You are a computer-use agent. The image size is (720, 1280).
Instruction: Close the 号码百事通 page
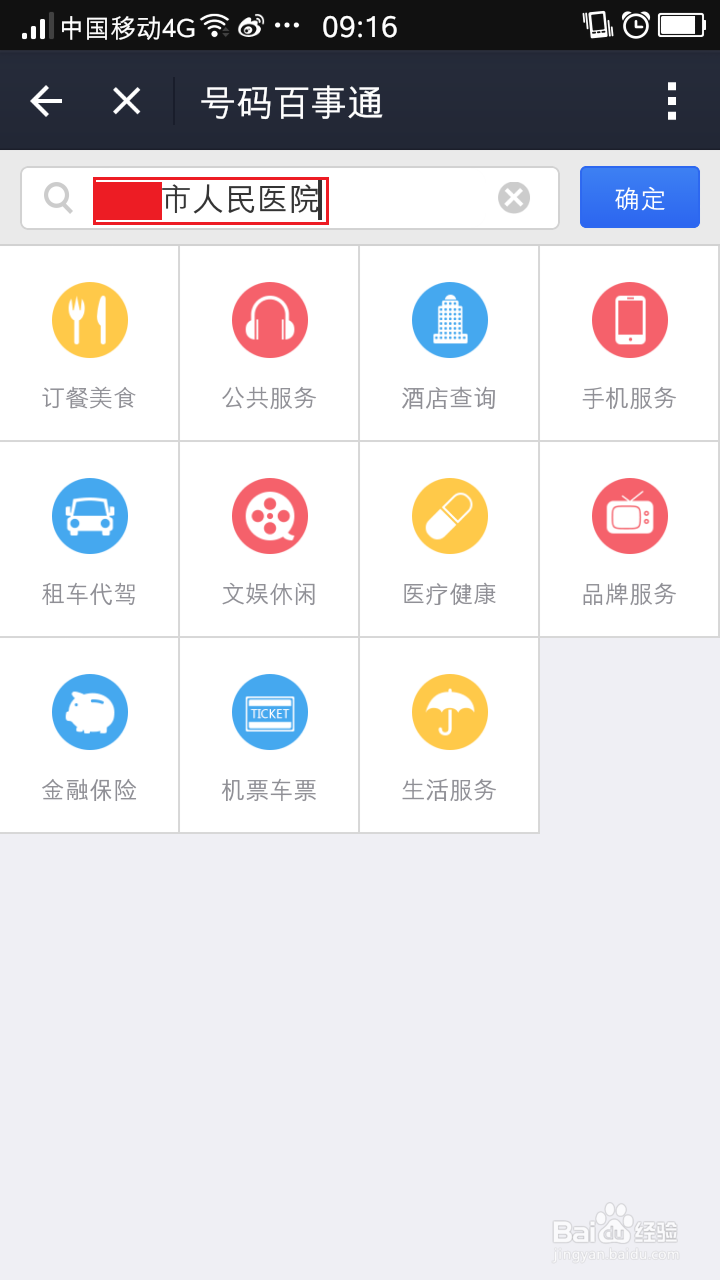[126, 101]
